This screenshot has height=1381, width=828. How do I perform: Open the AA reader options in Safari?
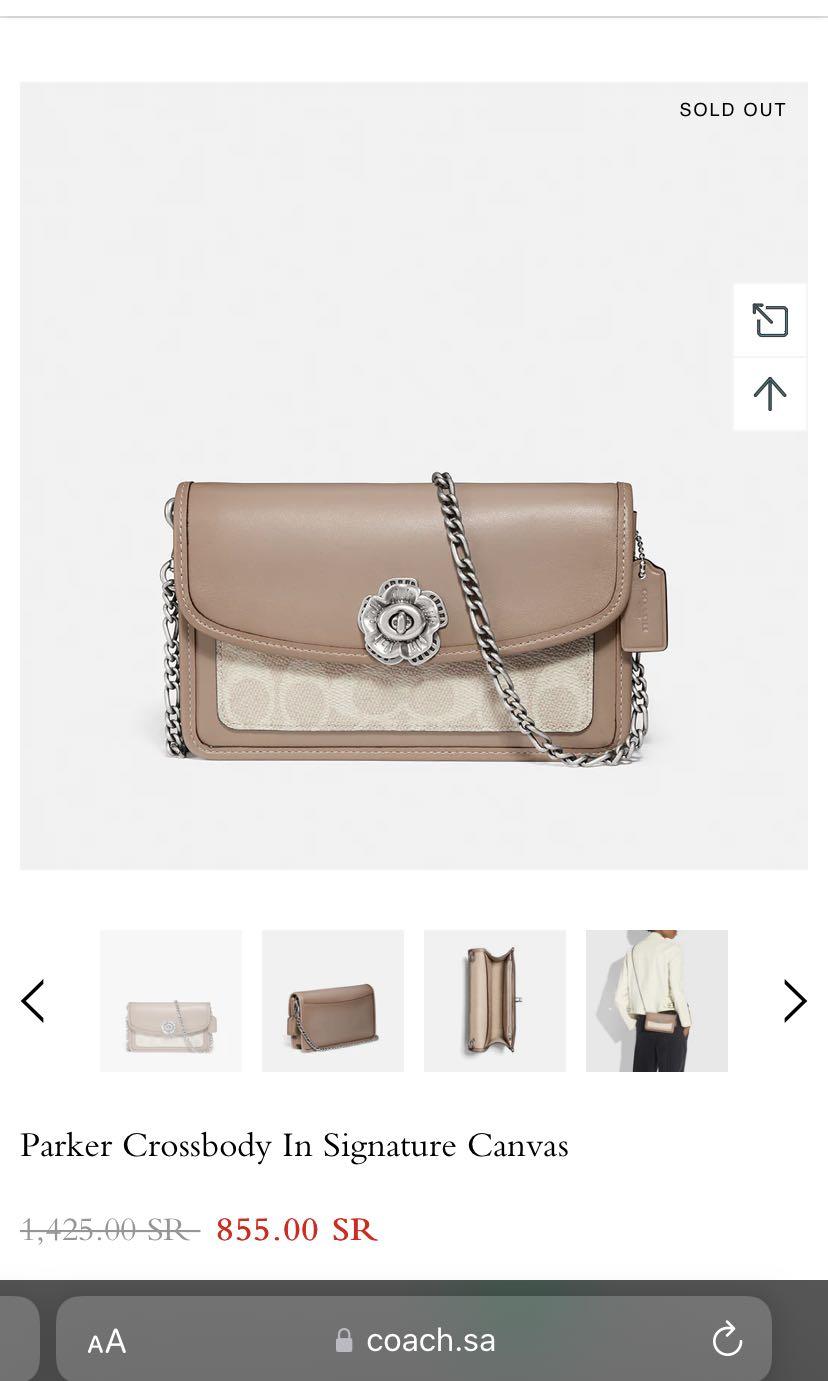pyautogui.click(x=106, y=1341)
